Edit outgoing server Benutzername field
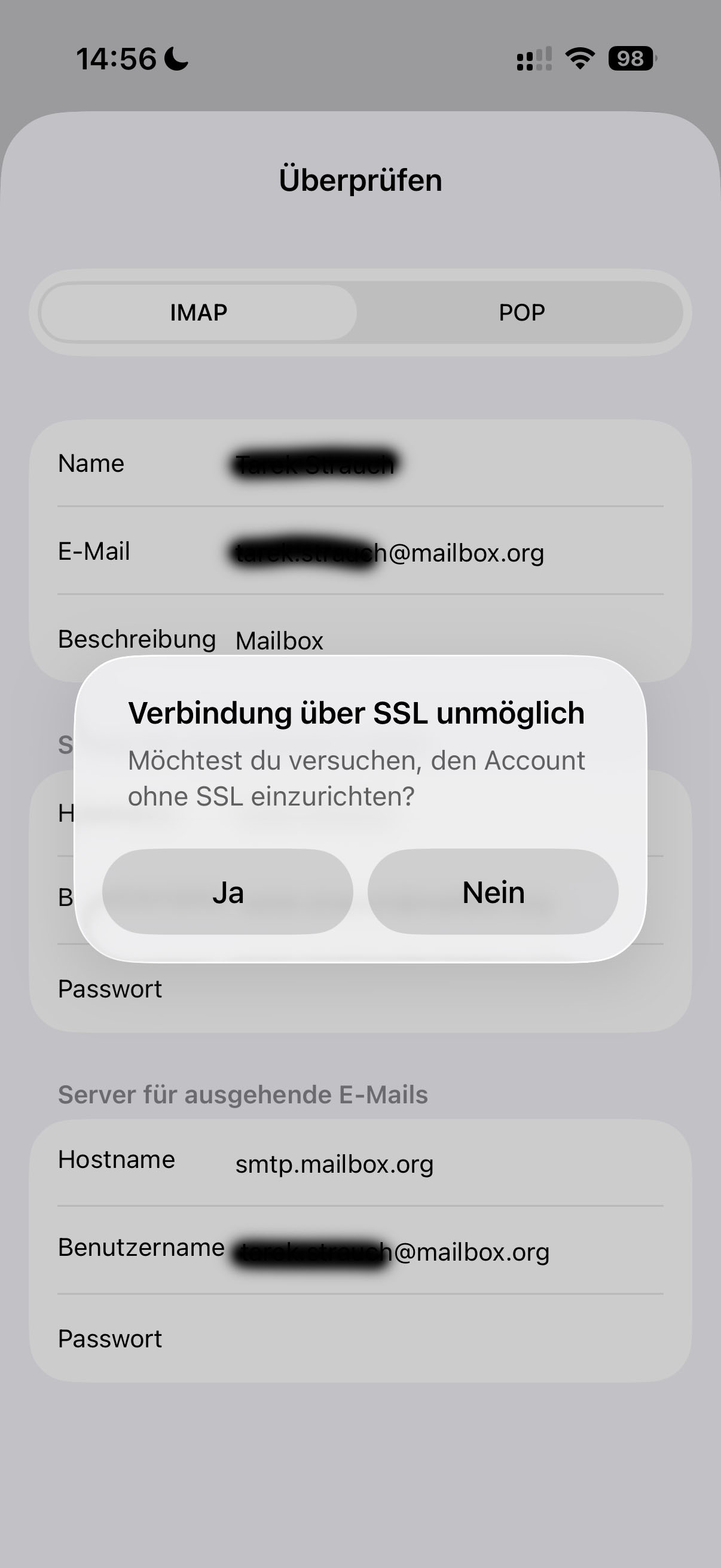 [x=426, y=1252]
